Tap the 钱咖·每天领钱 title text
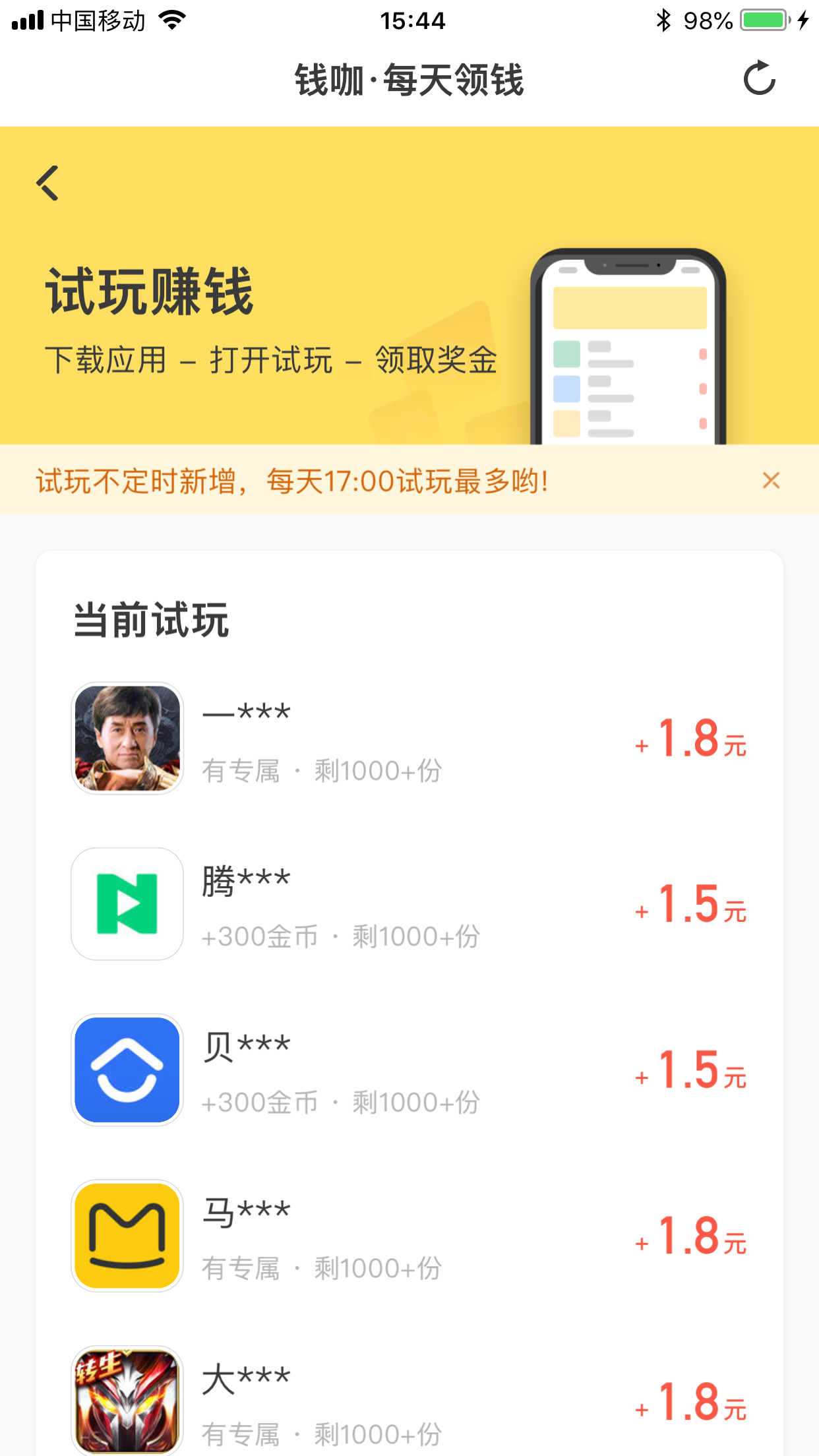The image size is (819, 1456). [409, 80]
